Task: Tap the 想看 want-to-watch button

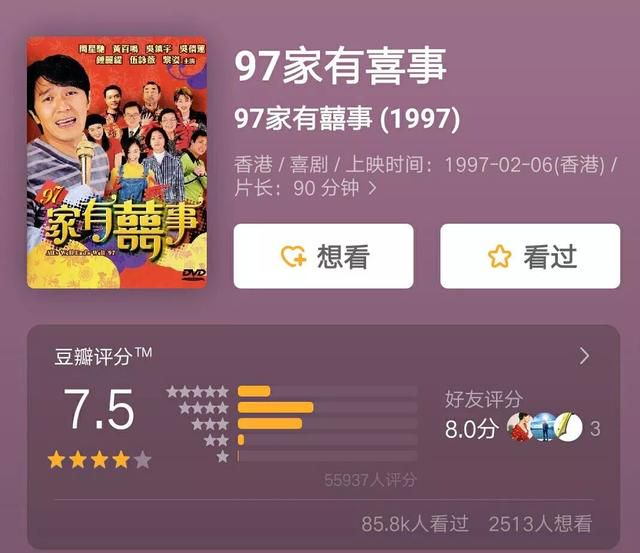Action: (323, 256)
